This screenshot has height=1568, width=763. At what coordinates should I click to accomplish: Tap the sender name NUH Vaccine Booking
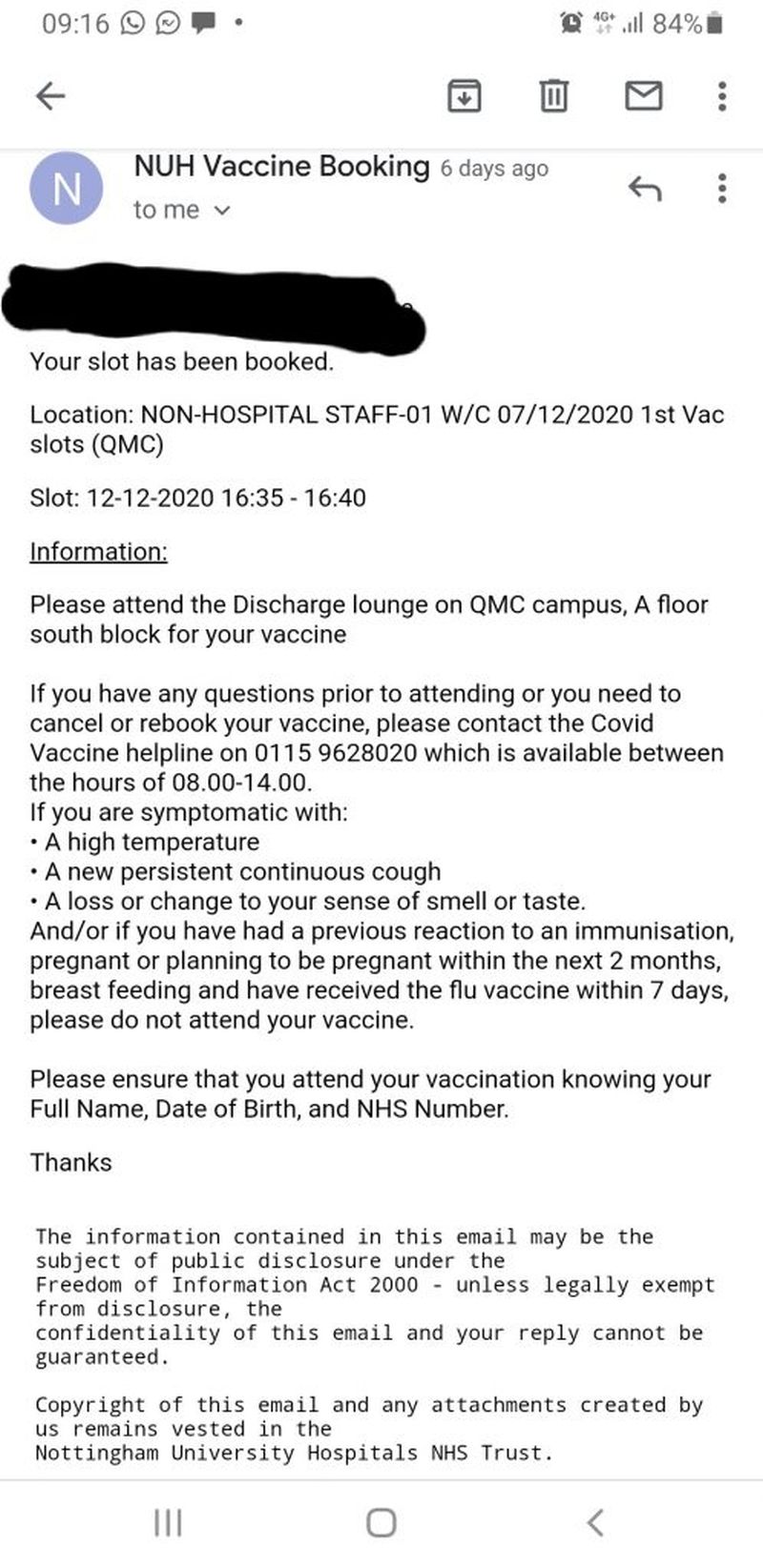coord(280,167)
